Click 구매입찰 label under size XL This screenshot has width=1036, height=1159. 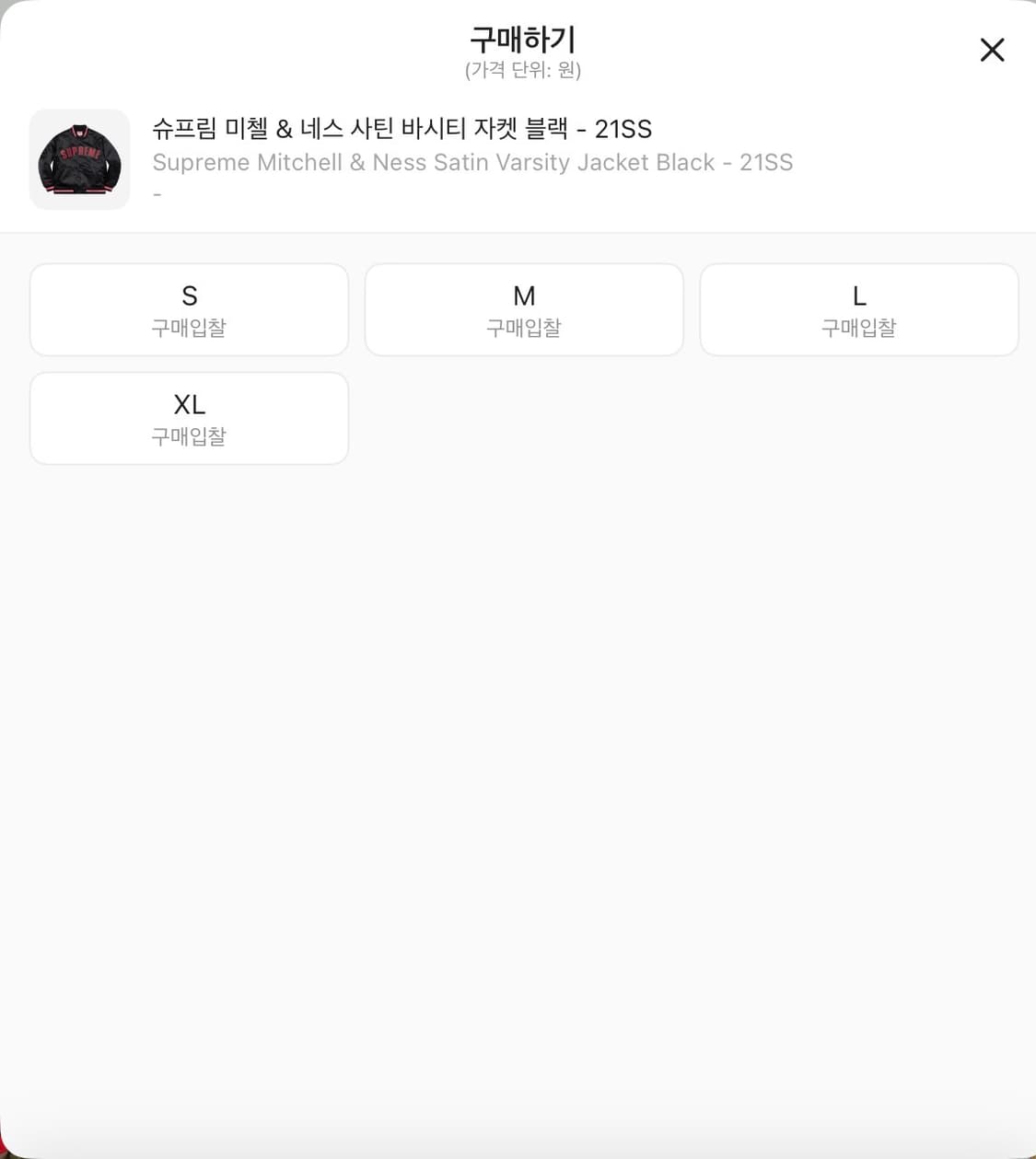pyautogui.click(x=189, y=437)
